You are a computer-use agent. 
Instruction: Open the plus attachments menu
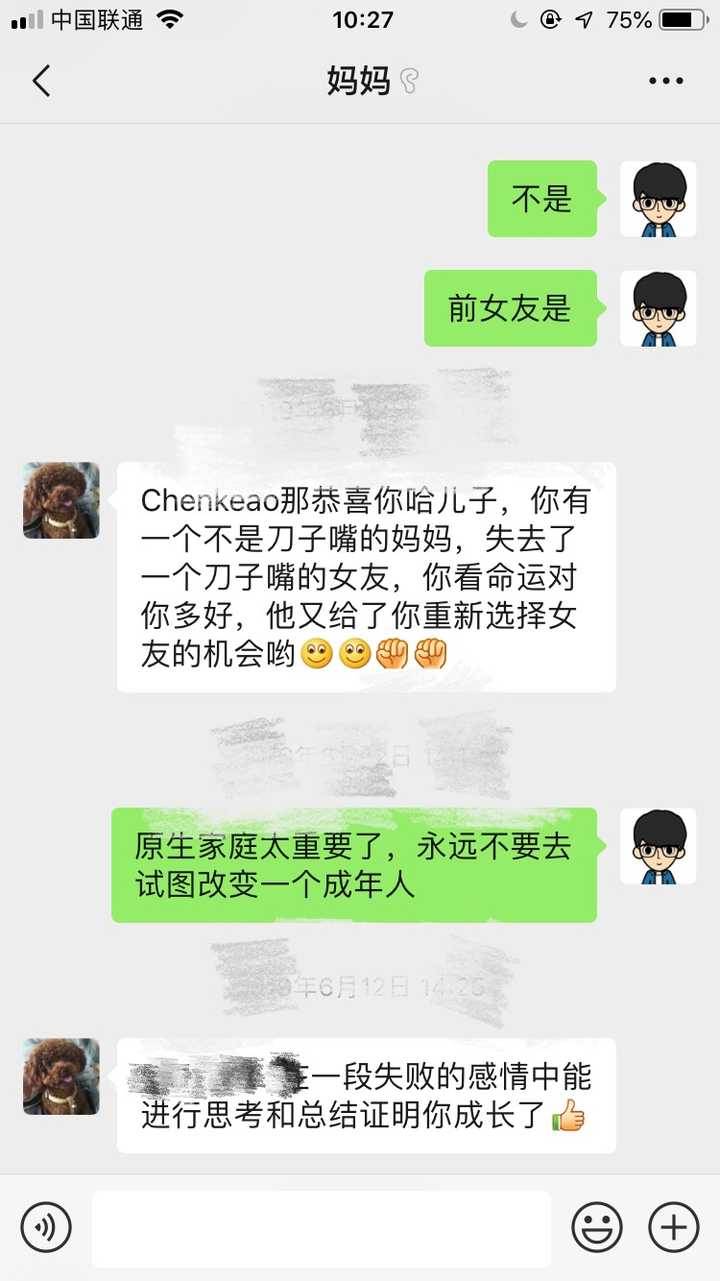(x=674, y=1226)
